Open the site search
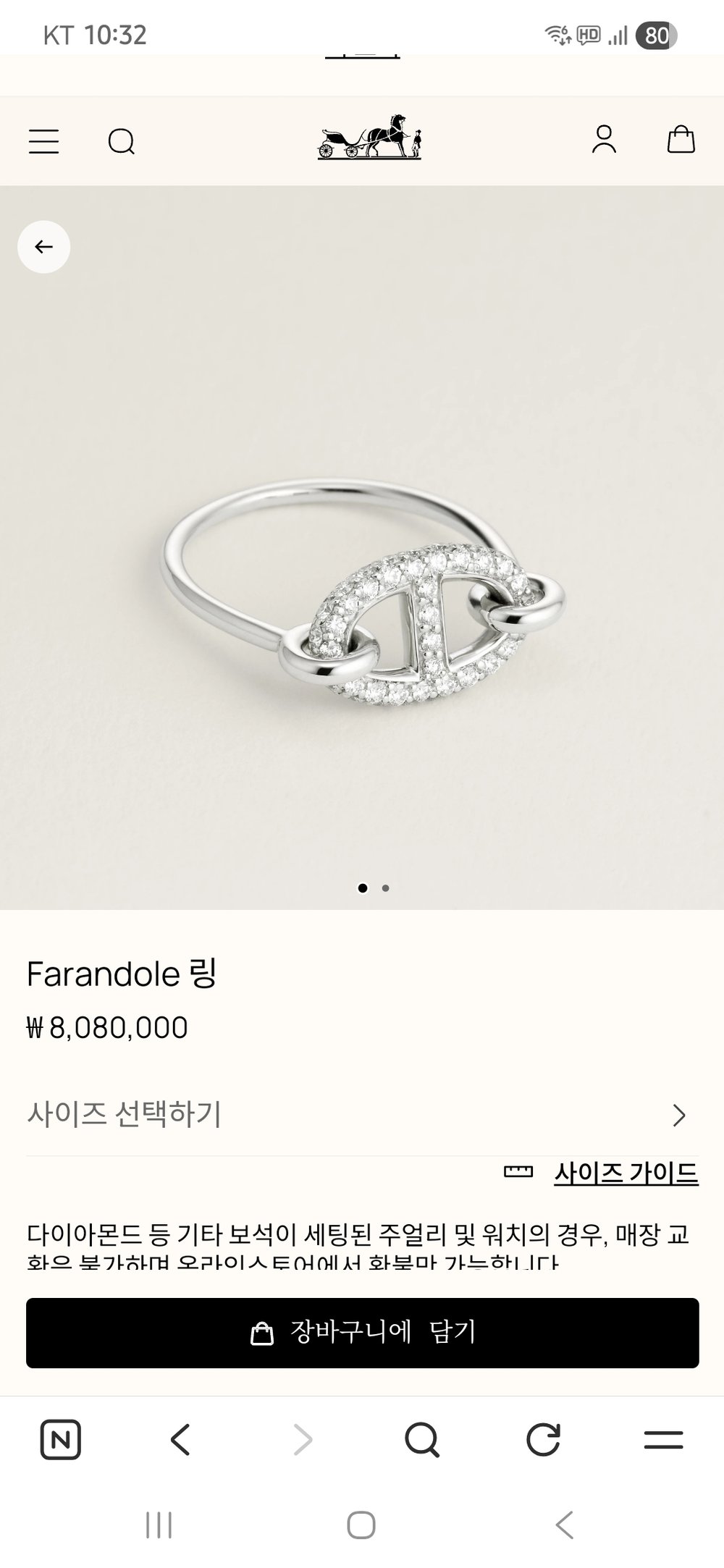This screenshot has height=1568, width=724. point(121,141)
